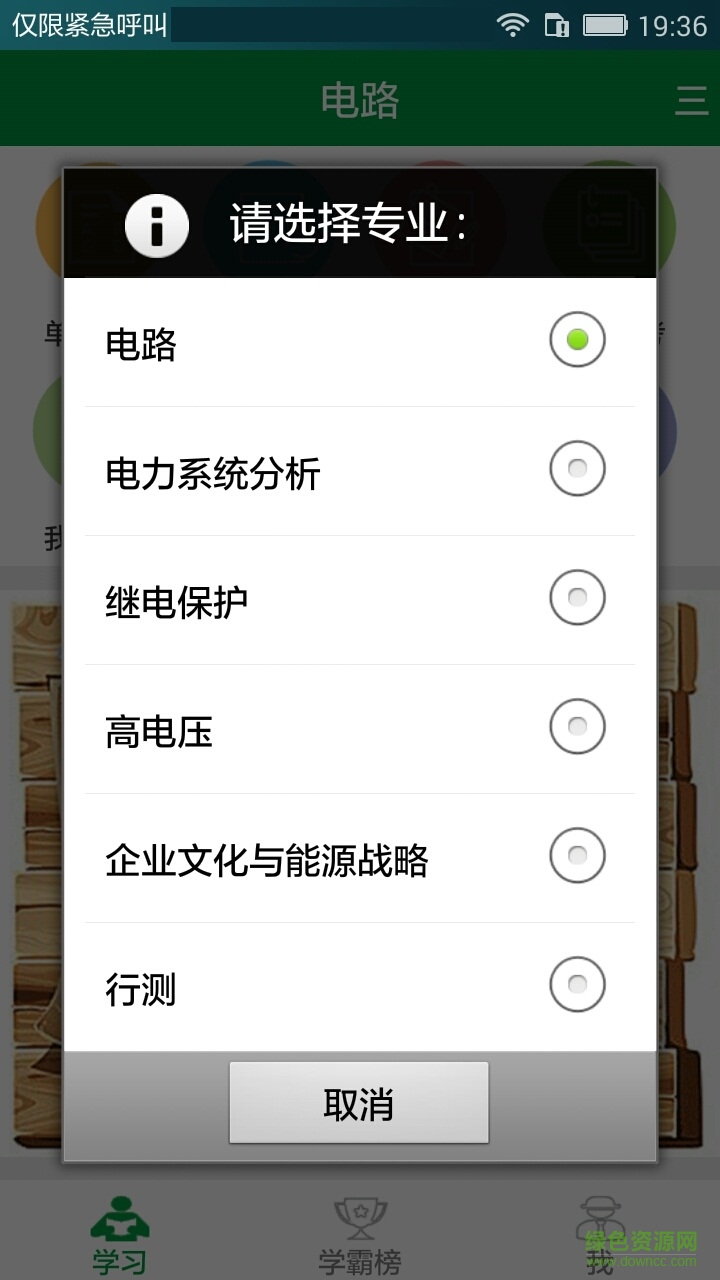Select the 行测 option
The width and height of the screenshot is (720, 1280).
pyautogui.click(x=576, y=984)
